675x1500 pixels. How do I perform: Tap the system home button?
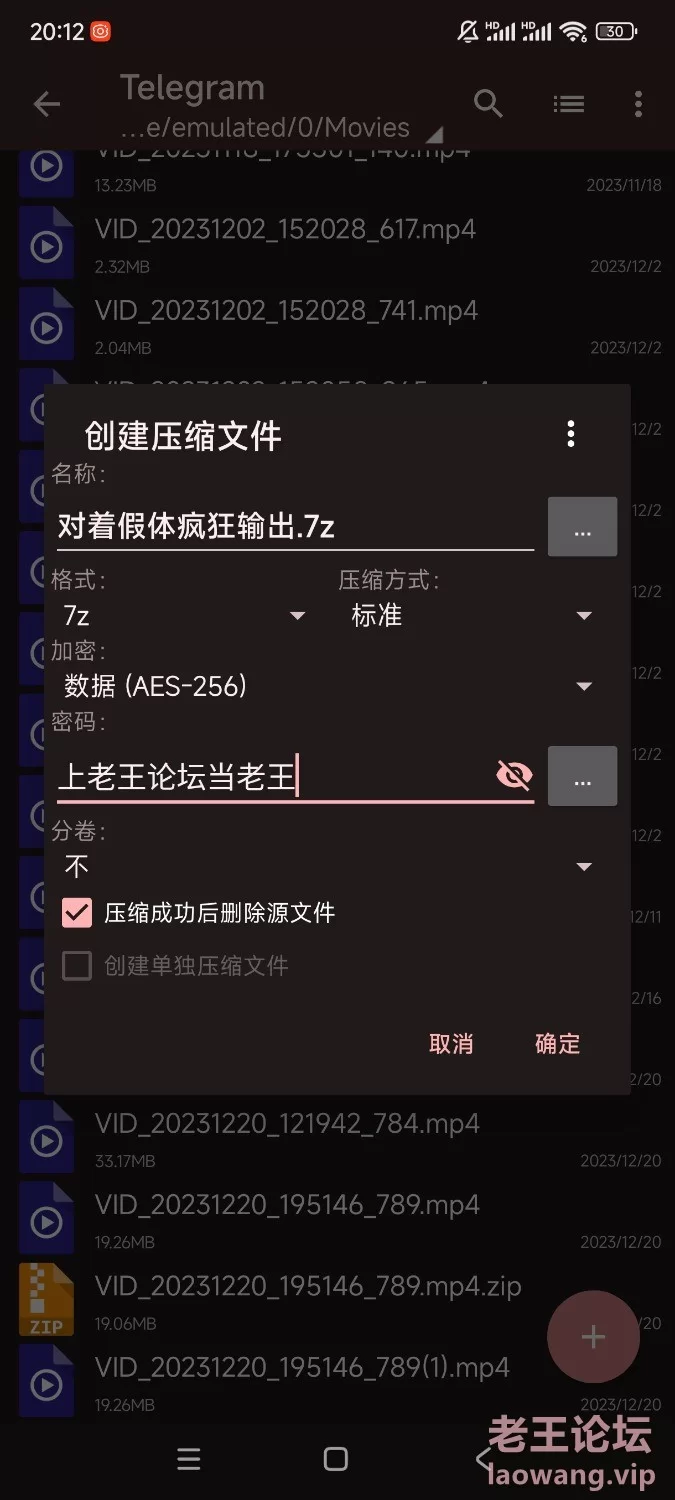pyautogui.click(x=336, y=1459)
